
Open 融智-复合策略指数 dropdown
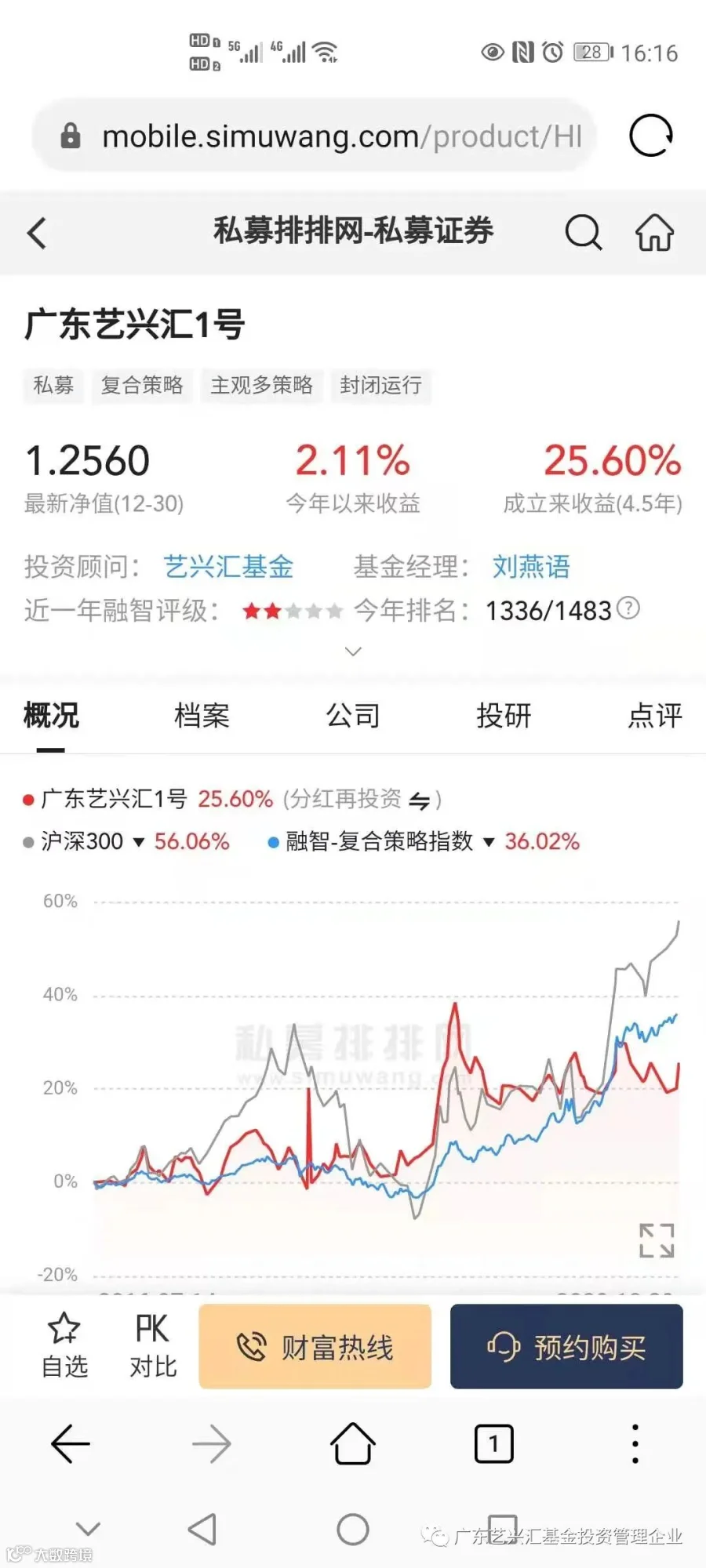coord(489,842)
